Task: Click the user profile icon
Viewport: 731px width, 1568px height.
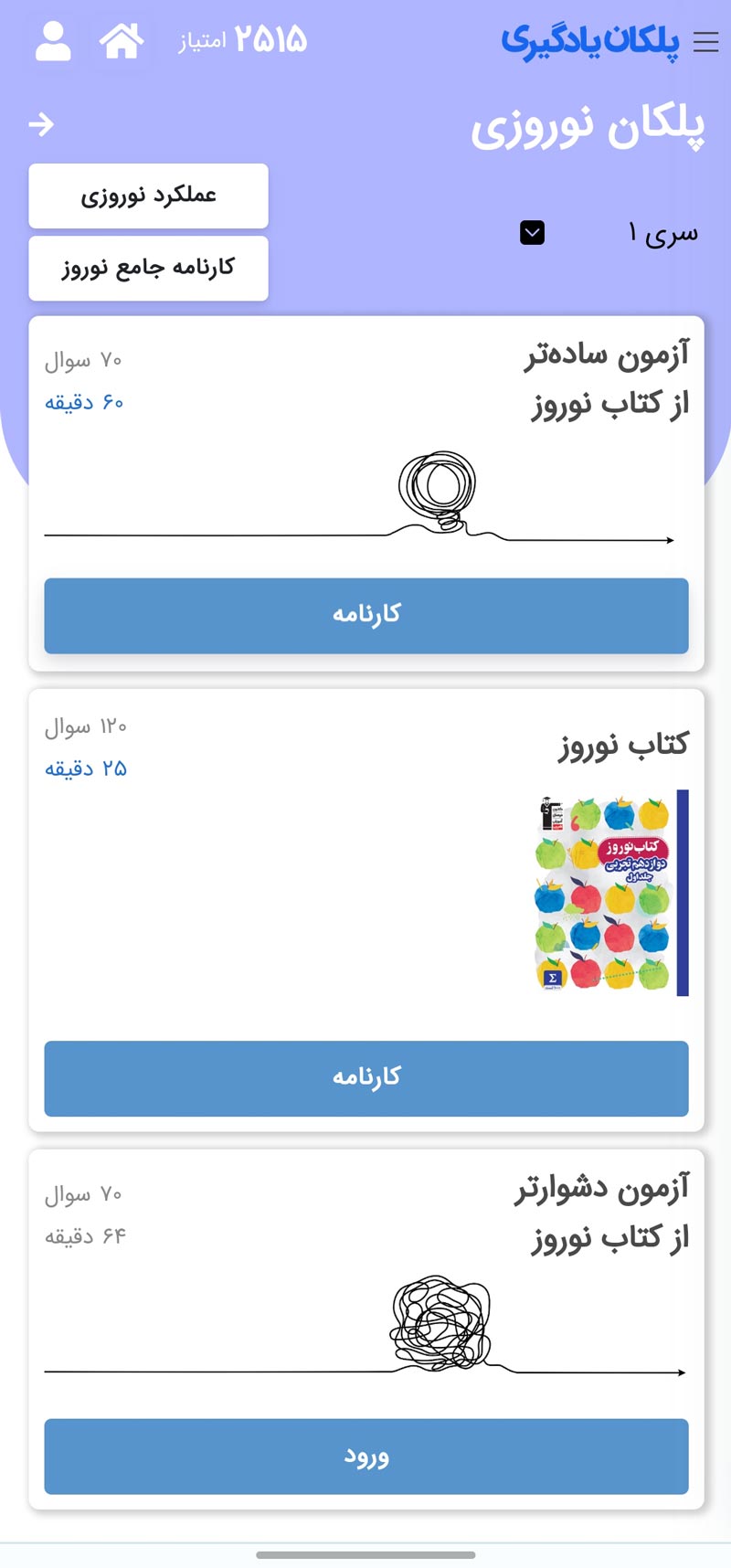Action: click(52, 41)
